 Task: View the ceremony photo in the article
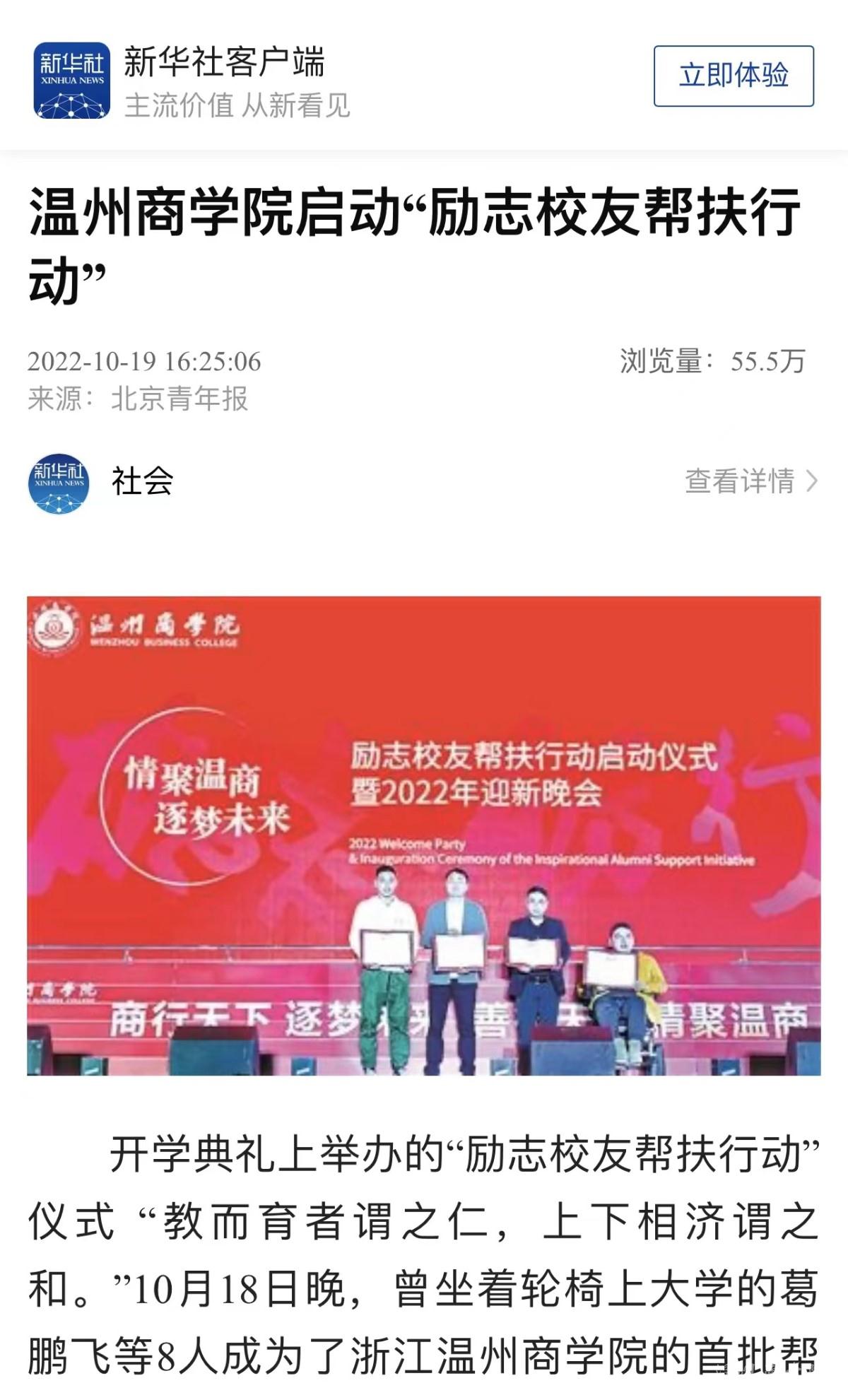coord(424,835)
